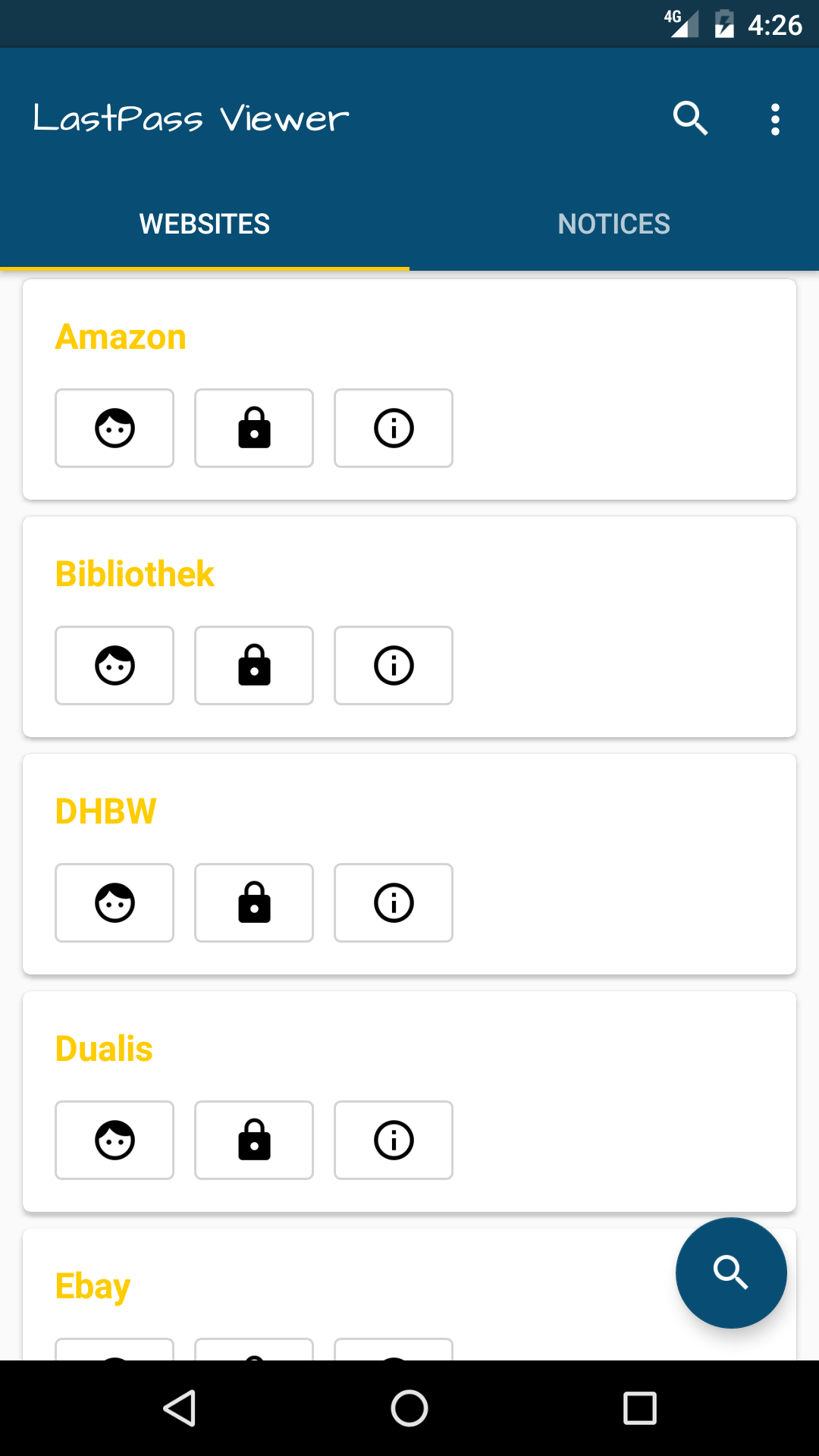Screen dimensions: 819x1456
Task: Open the overflow menu
Action: (x=774, y=119)
